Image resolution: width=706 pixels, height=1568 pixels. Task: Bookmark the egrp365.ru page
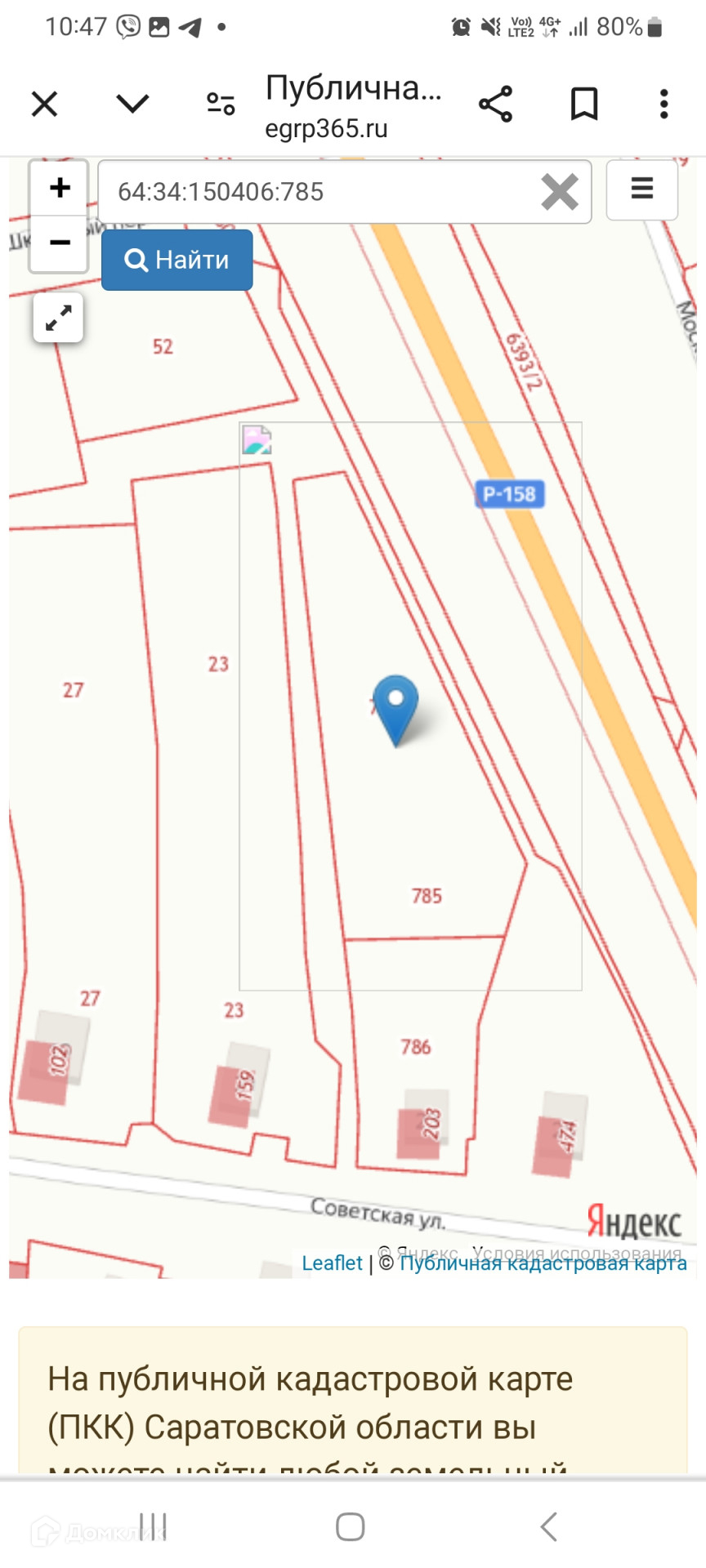(583, 105)
